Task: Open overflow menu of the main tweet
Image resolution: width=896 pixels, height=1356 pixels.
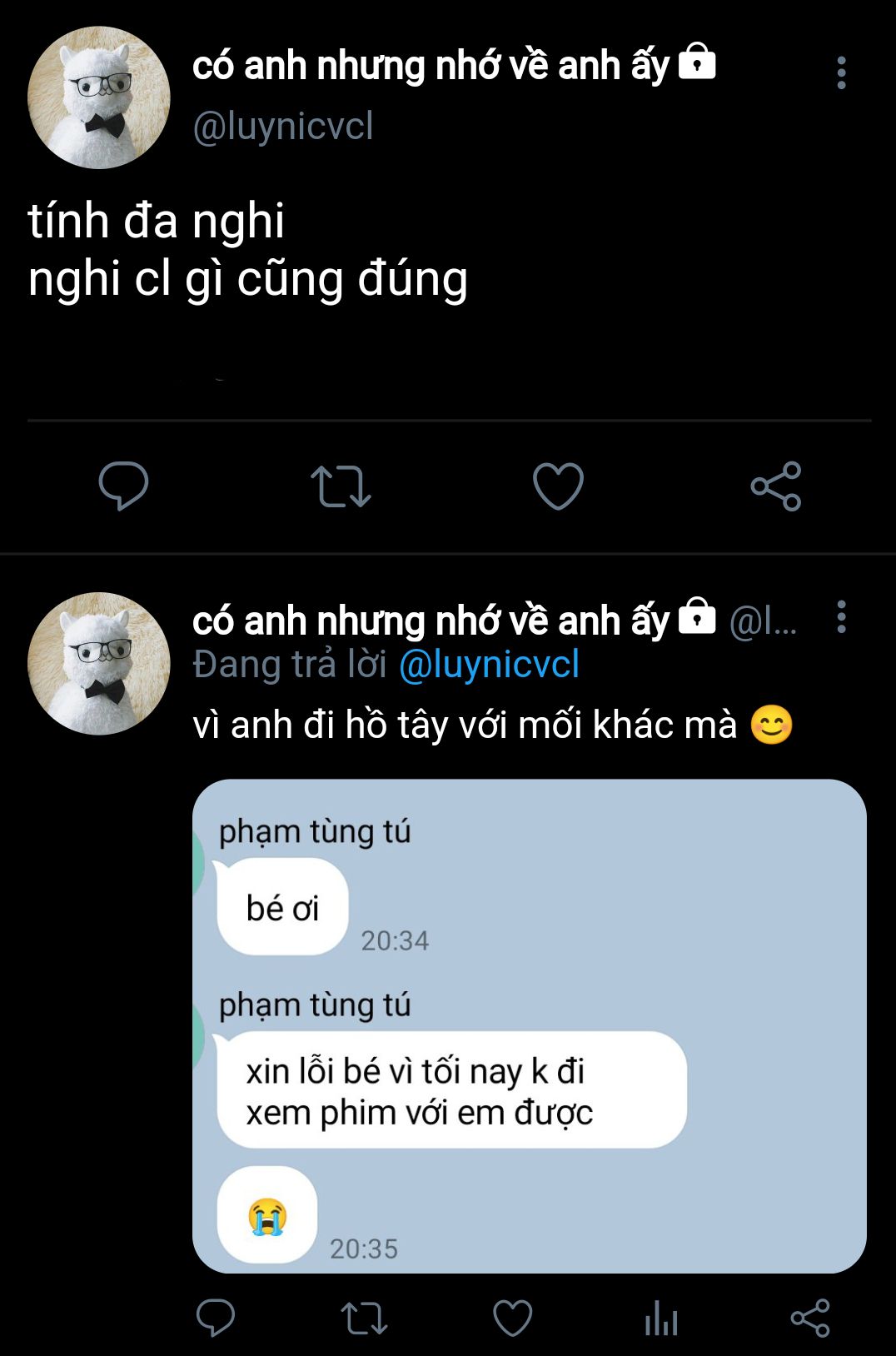Action: (x=841, y=73)
